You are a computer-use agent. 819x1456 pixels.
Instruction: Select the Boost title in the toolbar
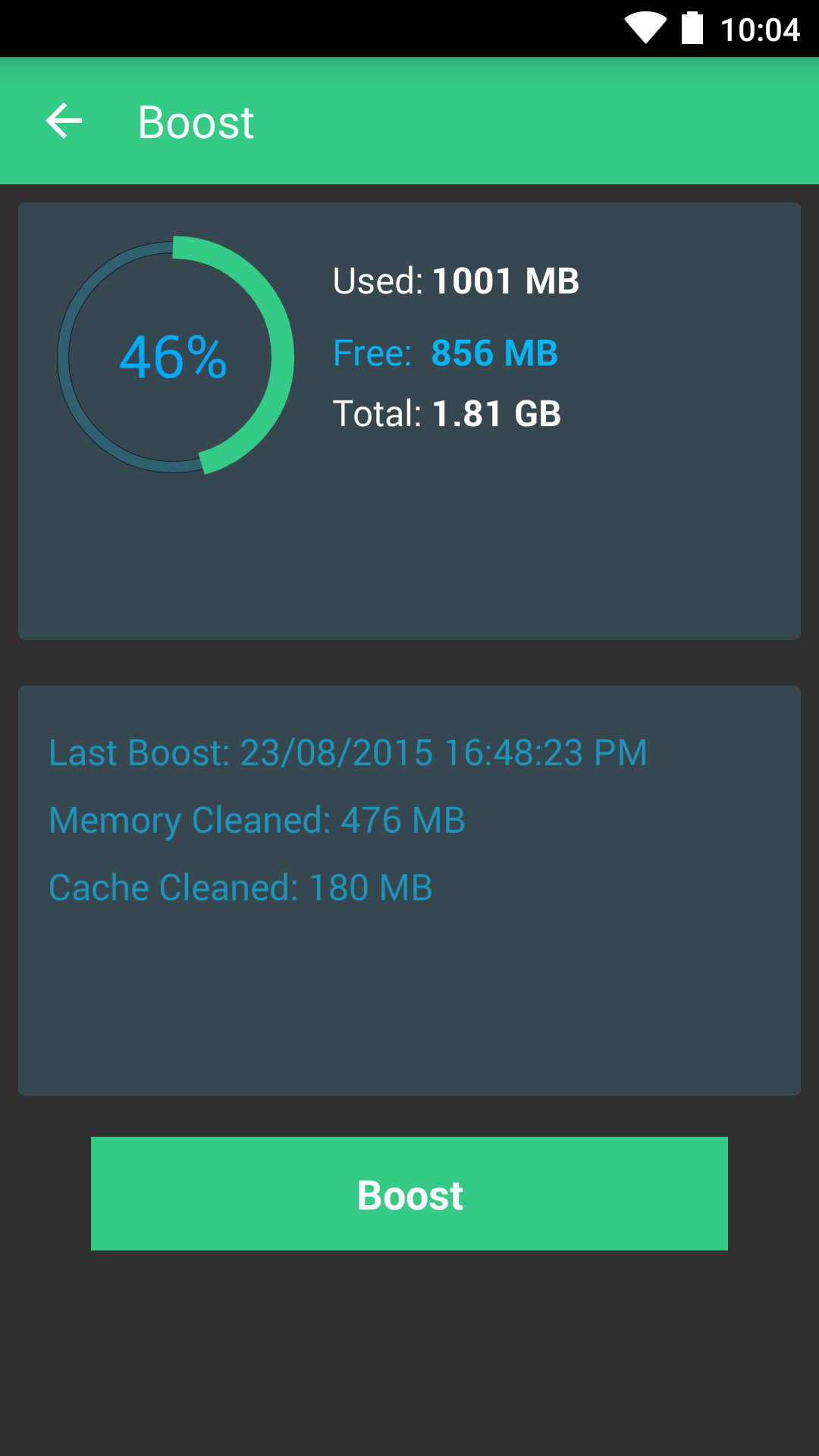pos(195,122)
